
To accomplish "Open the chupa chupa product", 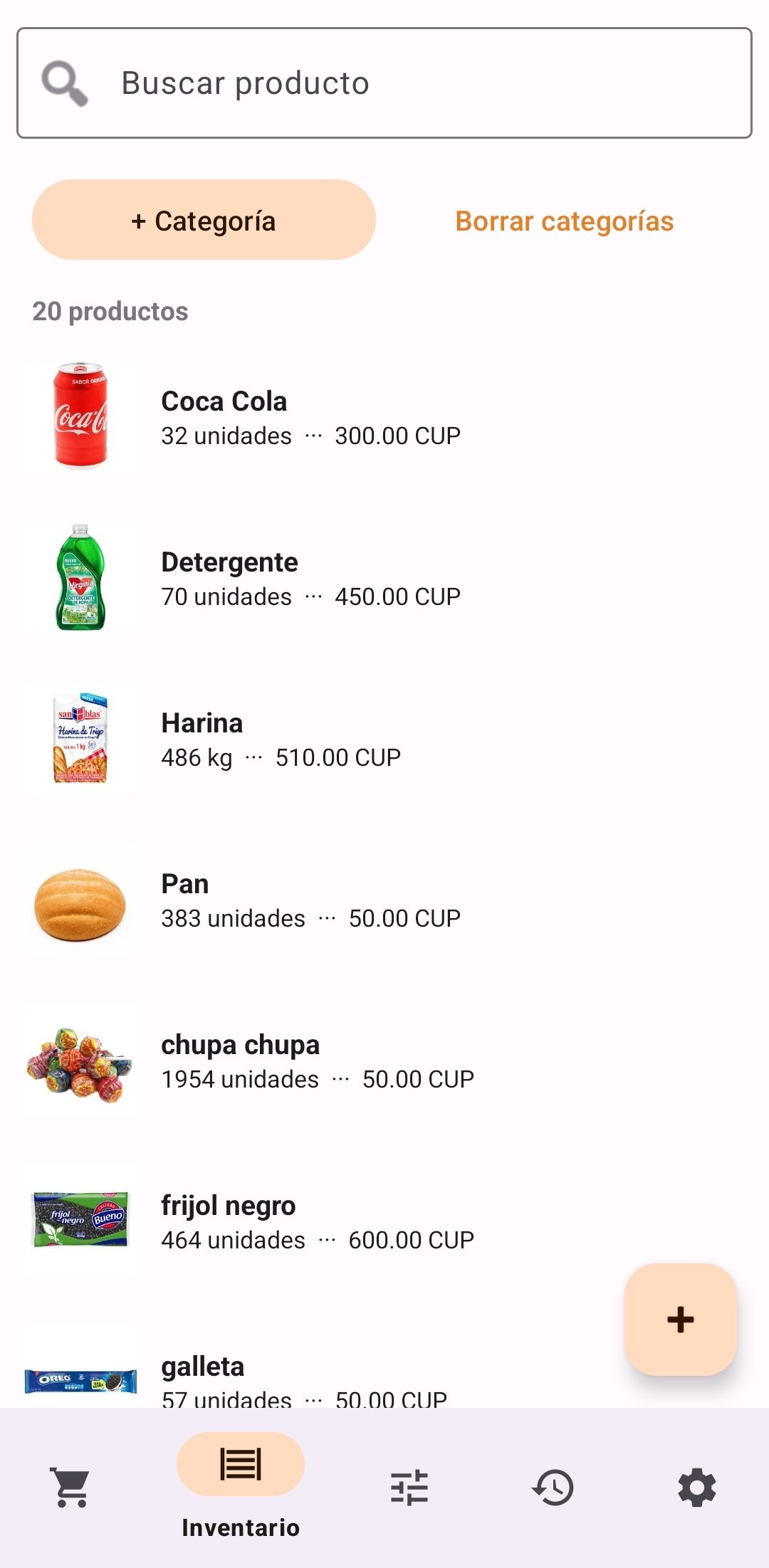I will click(384, 1060).
